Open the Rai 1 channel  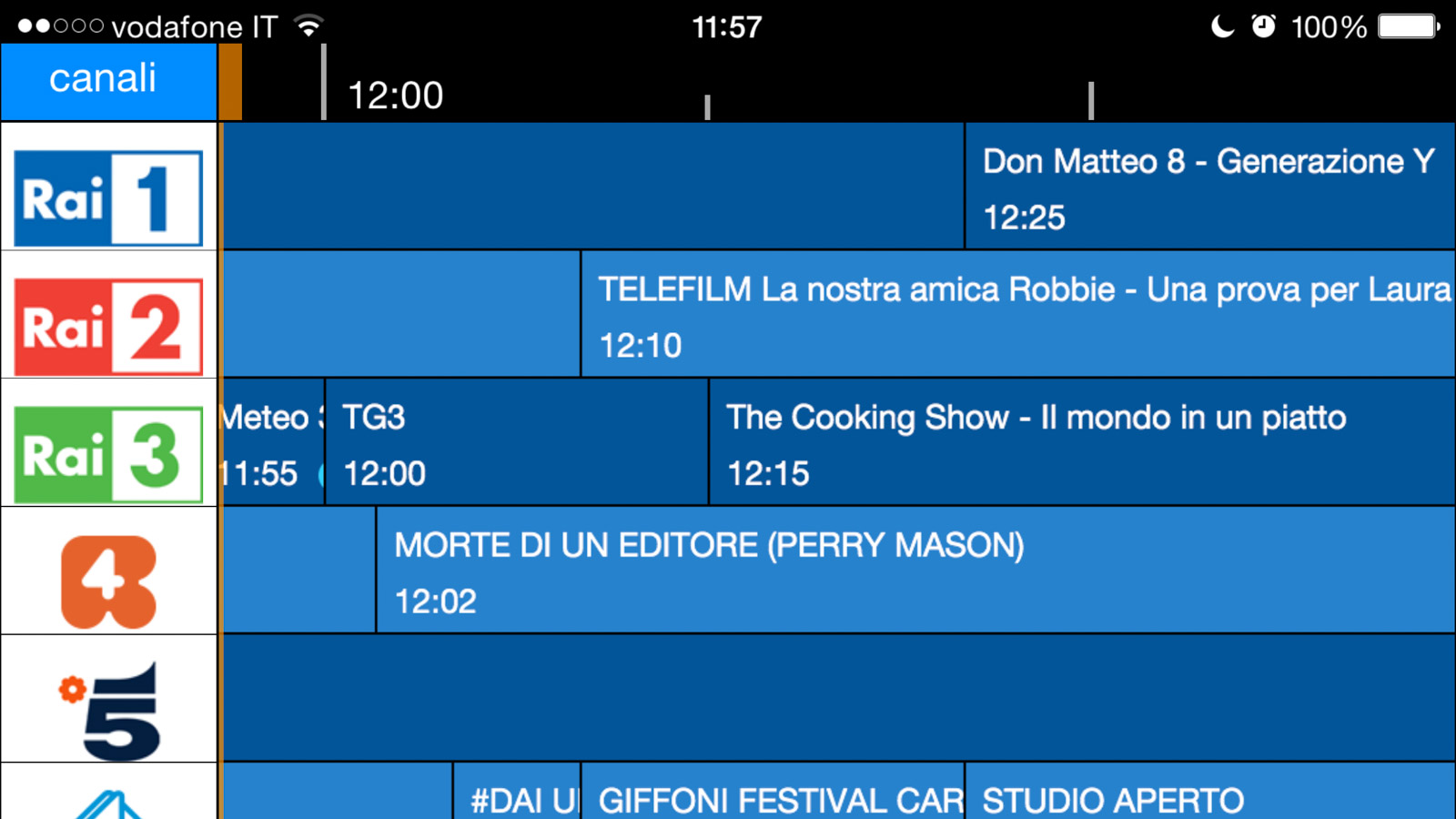click(108, 198)
